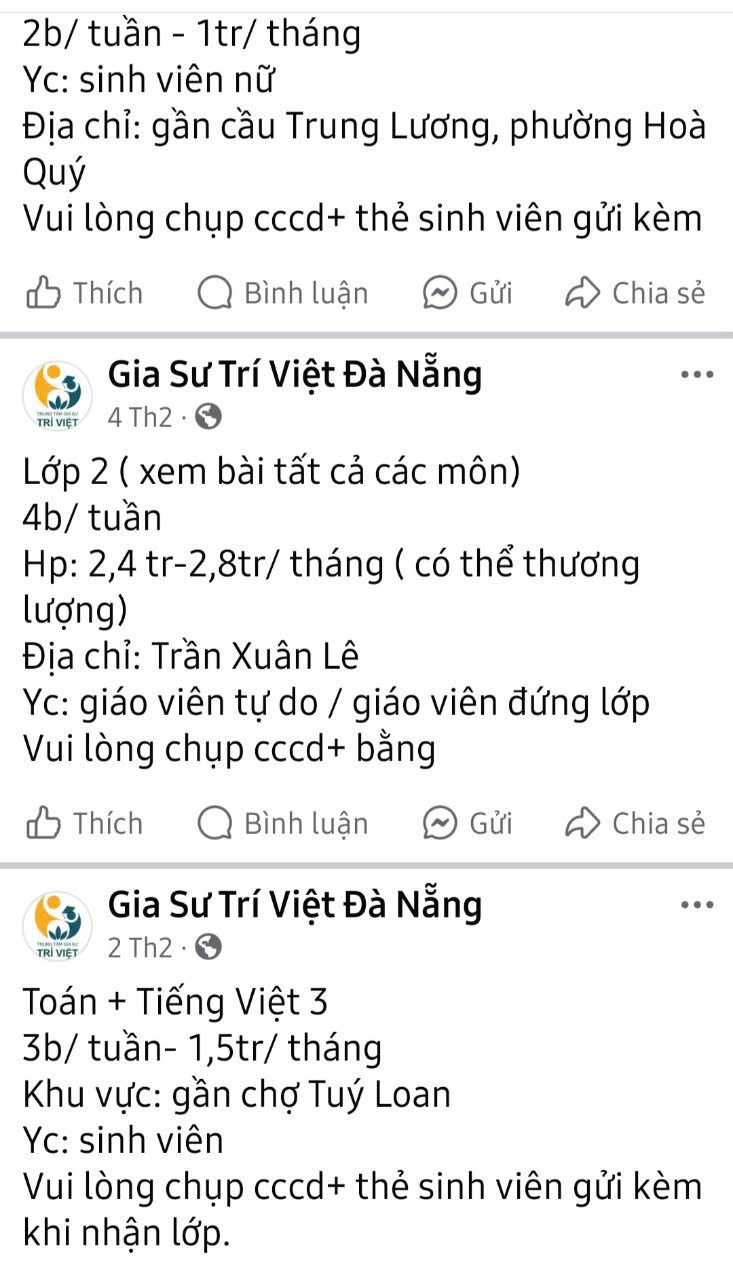Open Gia Sư Trí Việt page from 4 Th2 post
Image resolution: width=733 pixels, height=1280 pixels.
[295, 376]
